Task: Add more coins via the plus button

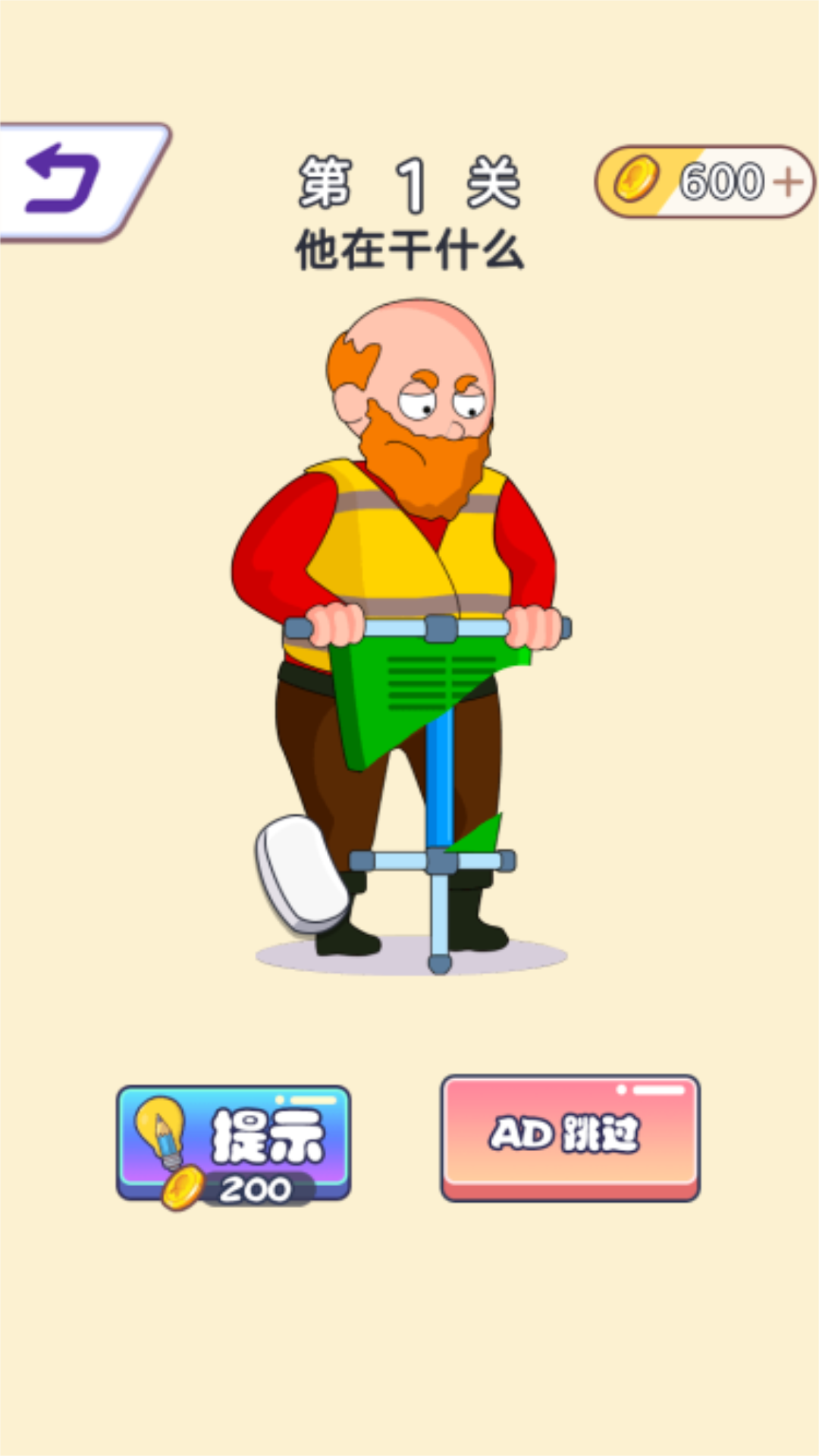Action: tap(789, 182)
